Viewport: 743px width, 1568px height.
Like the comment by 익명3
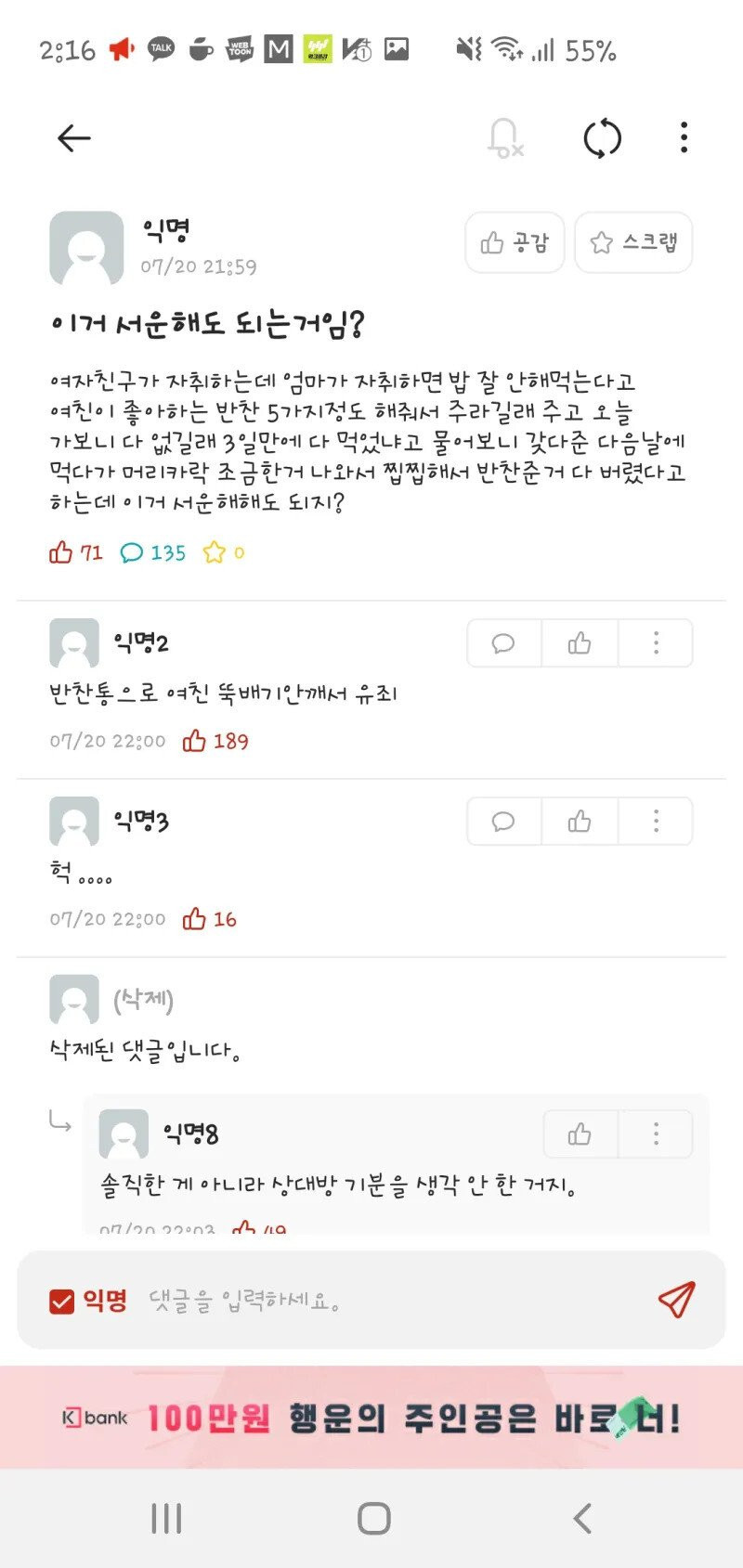coord(580,822)
